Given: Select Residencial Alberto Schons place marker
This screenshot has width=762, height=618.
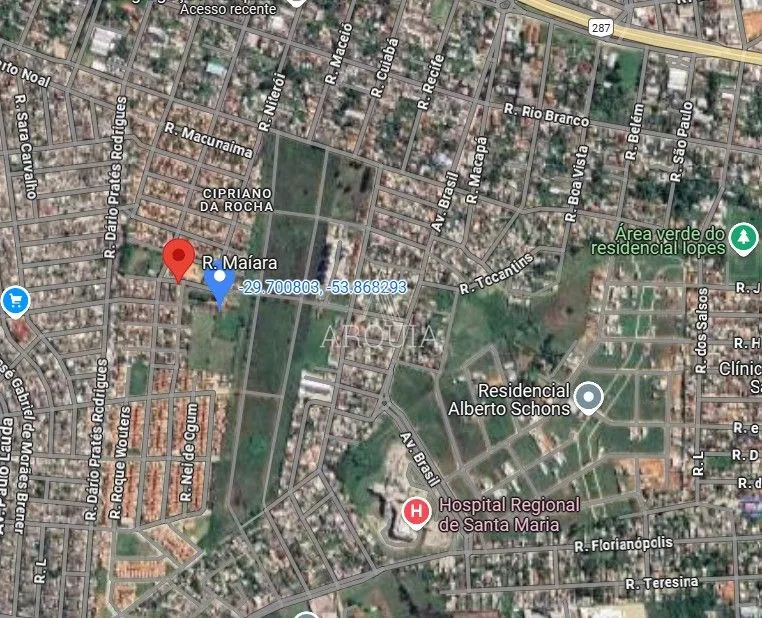Looking at the screenshot, I should 590,399.
